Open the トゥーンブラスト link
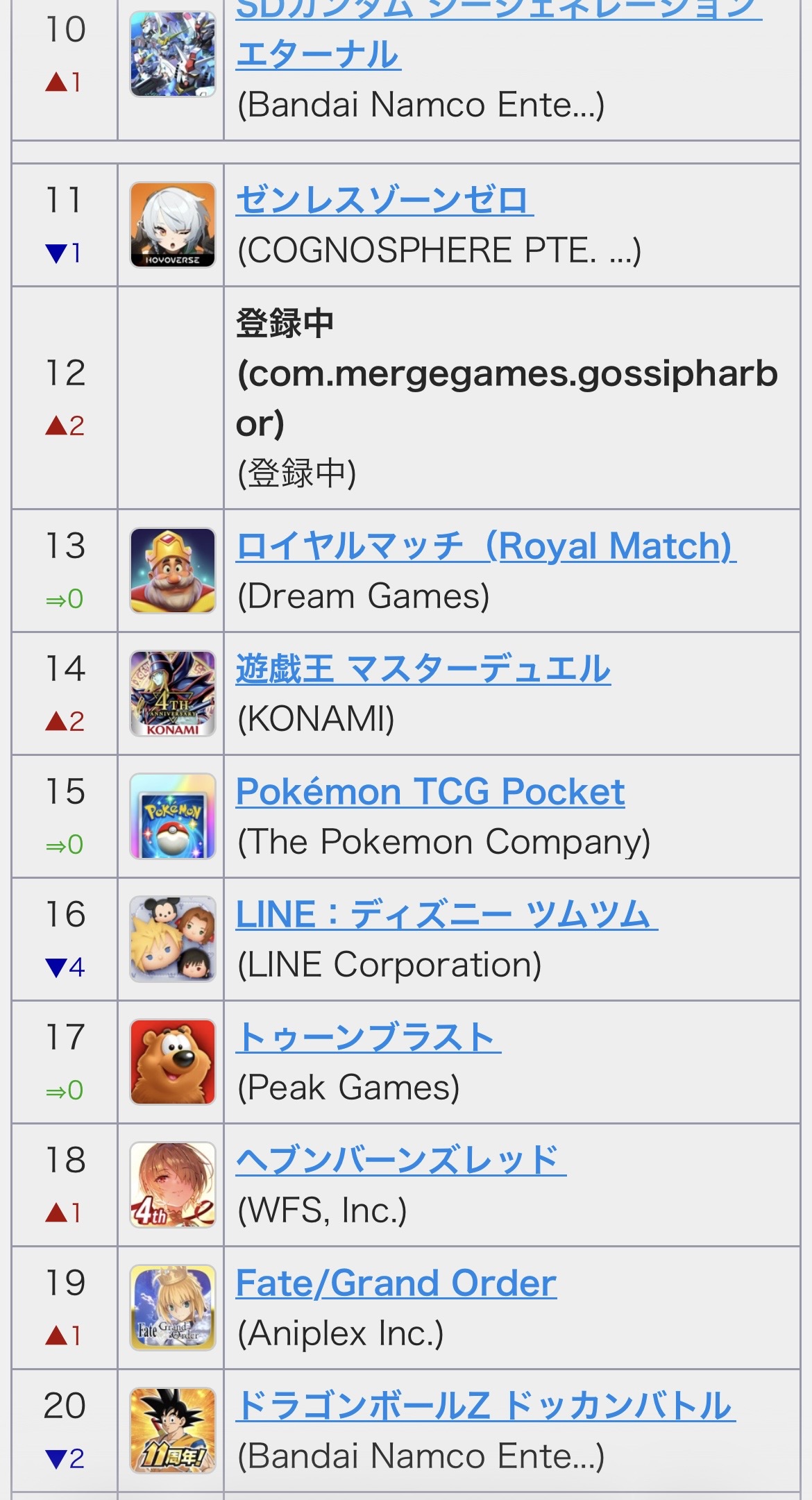The image size is (812, 1500). pos(368,1038)
